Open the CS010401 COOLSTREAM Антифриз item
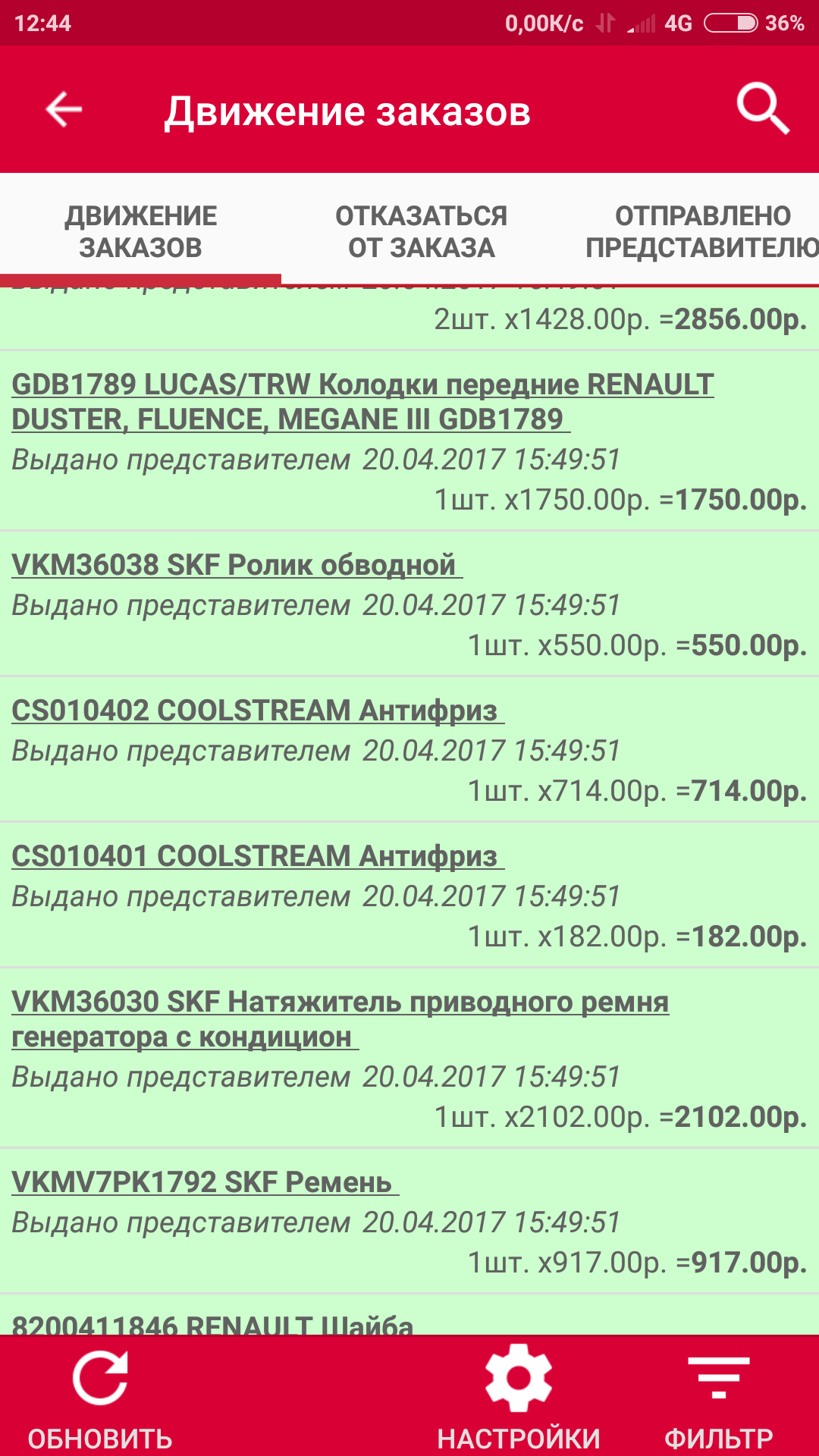Screen dimensions: 819x1456 click(x=257, y=856)
